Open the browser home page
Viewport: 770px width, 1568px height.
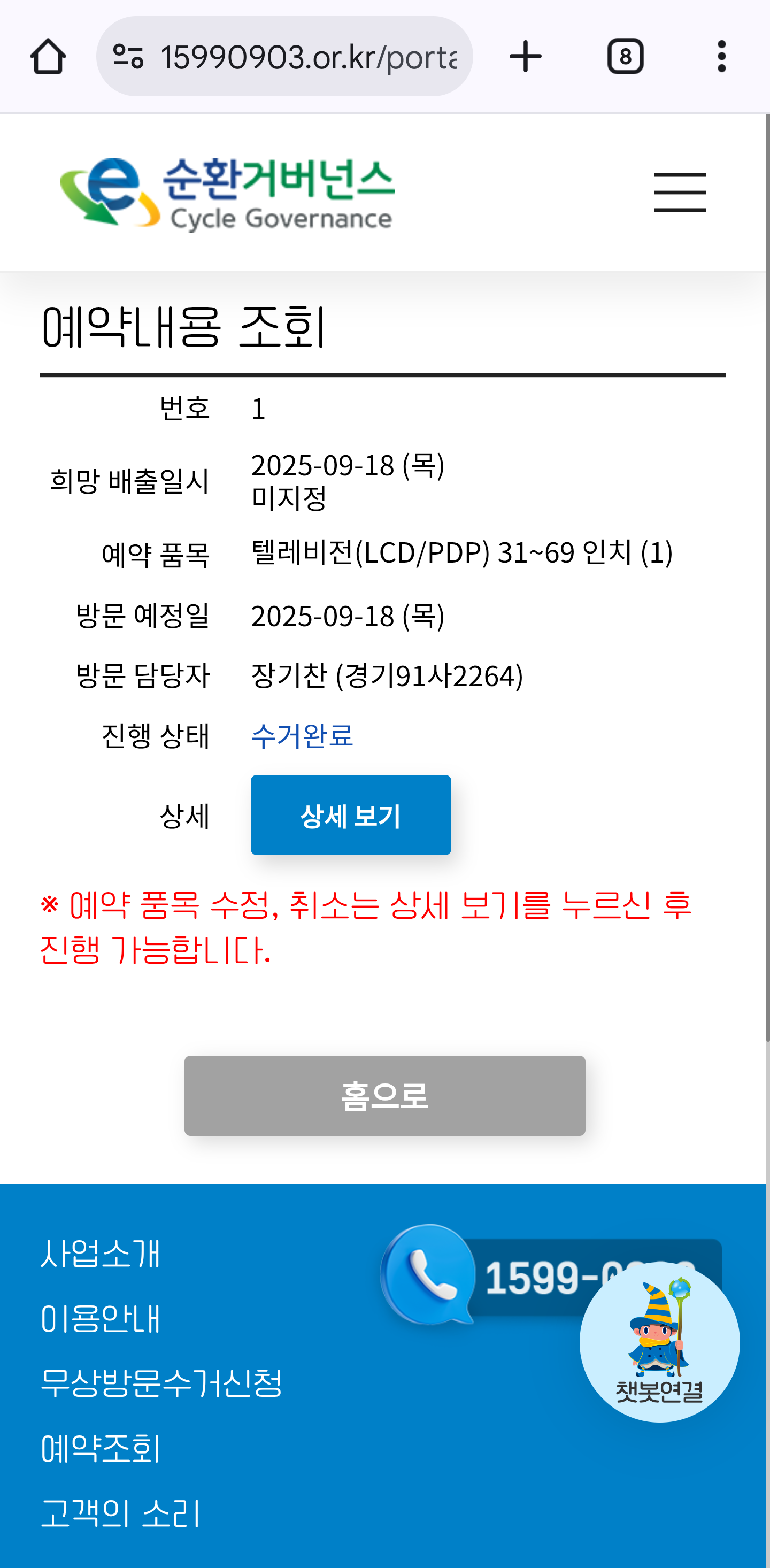(48, 57)
